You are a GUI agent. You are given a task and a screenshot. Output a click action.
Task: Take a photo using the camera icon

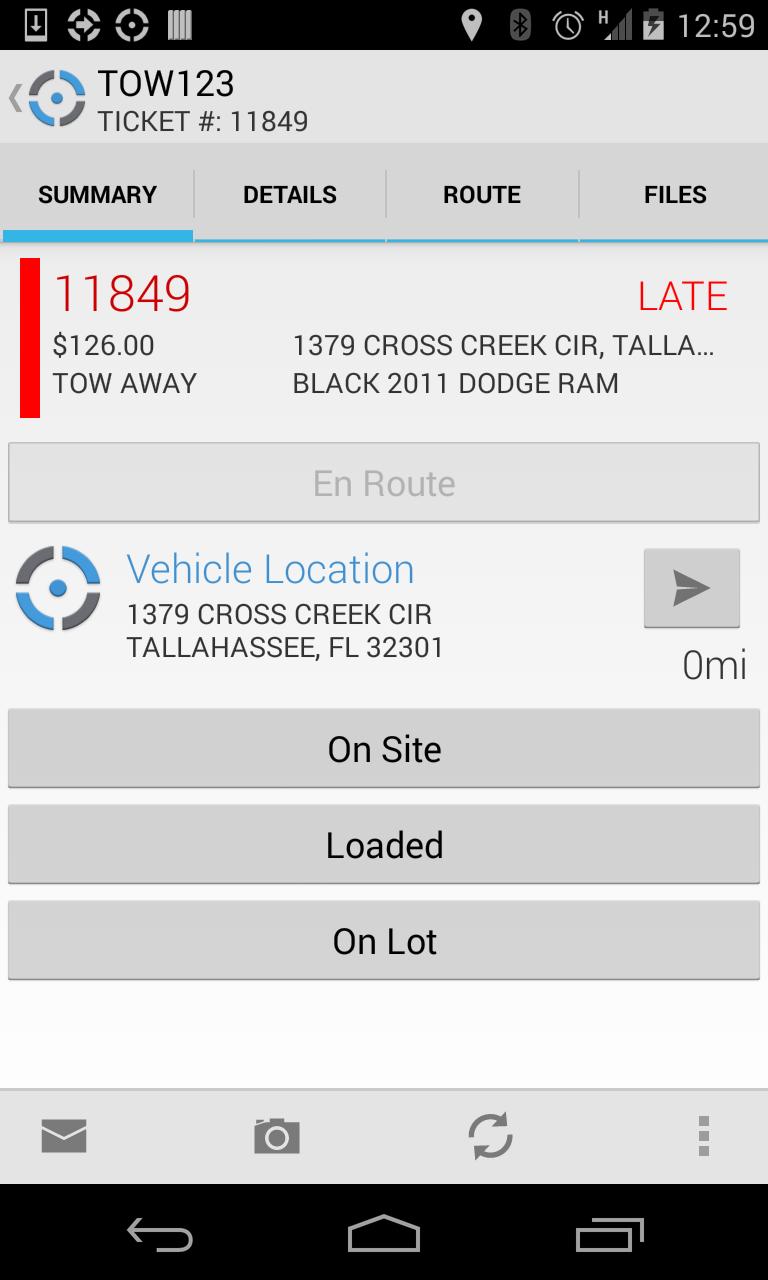point(276,1136)
